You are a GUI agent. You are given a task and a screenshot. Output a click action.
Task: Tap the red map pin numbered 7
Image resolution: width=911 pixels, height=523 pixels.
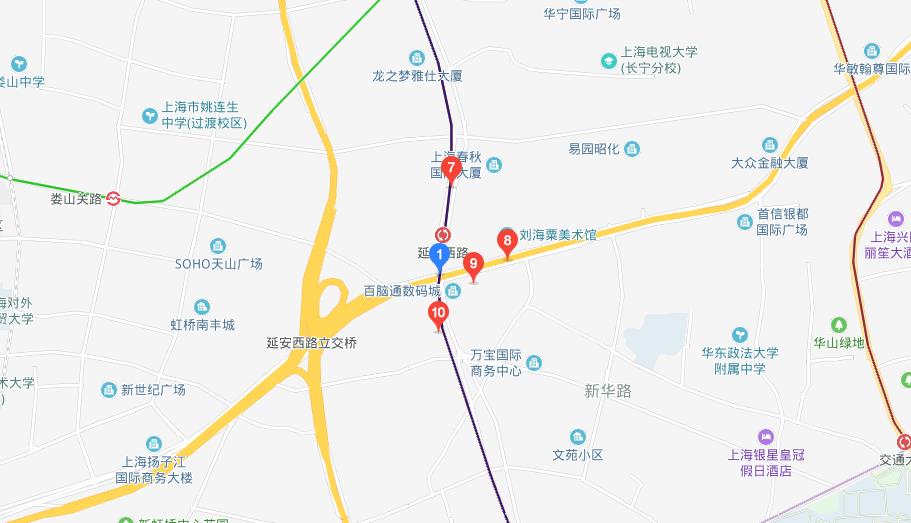click(451, 168)
